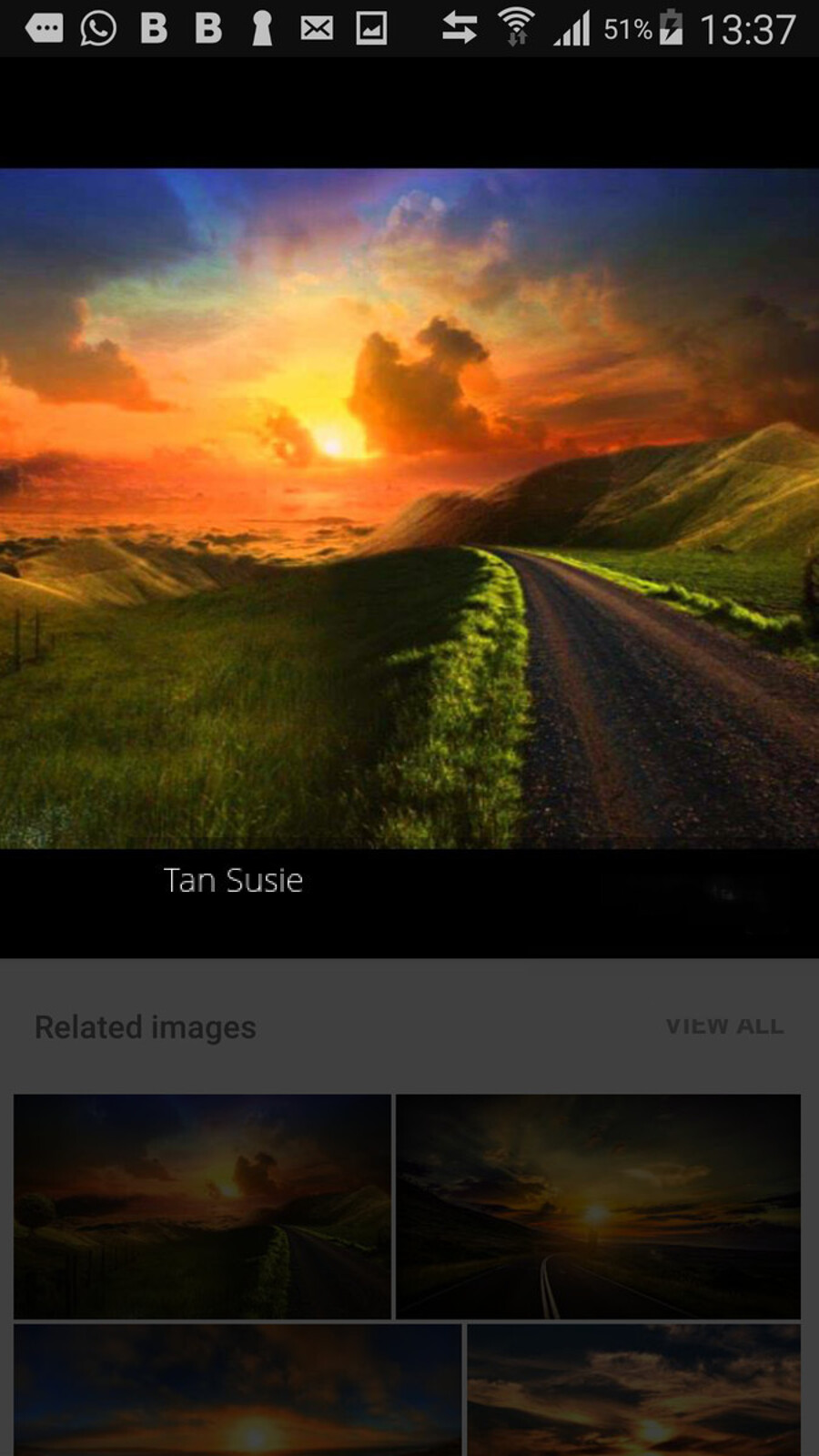Open related image with winding grassy road
Viewport: 819px width, 1456px height.
pyautogui.click(x=202, y=1206)
